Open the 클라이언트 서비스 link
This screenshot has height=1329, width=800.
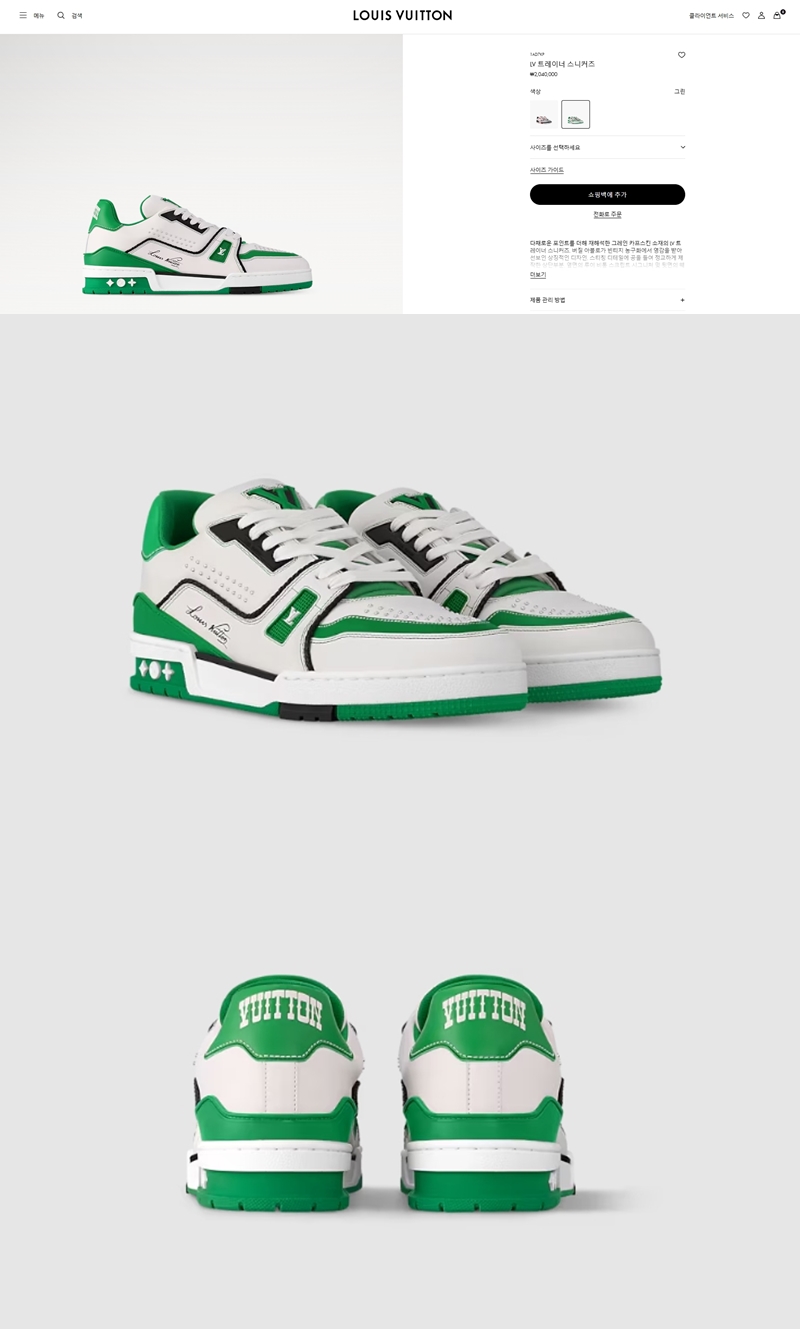[711, 16]
